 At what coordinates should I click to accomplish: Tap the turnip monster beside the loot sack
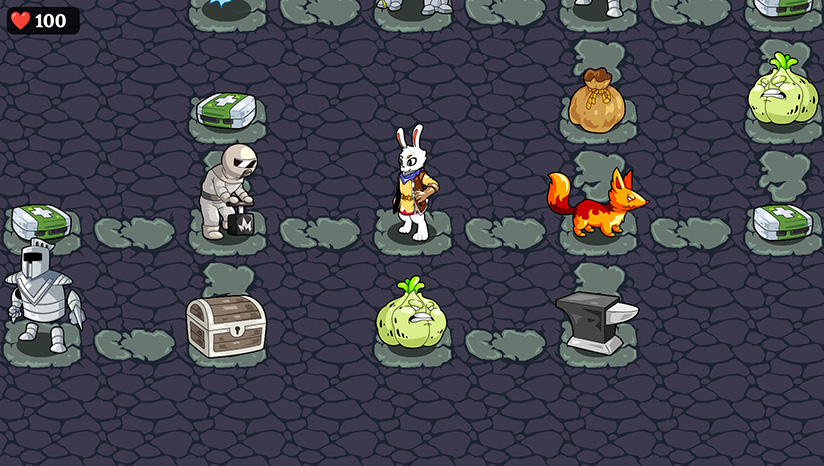[782, 92]
